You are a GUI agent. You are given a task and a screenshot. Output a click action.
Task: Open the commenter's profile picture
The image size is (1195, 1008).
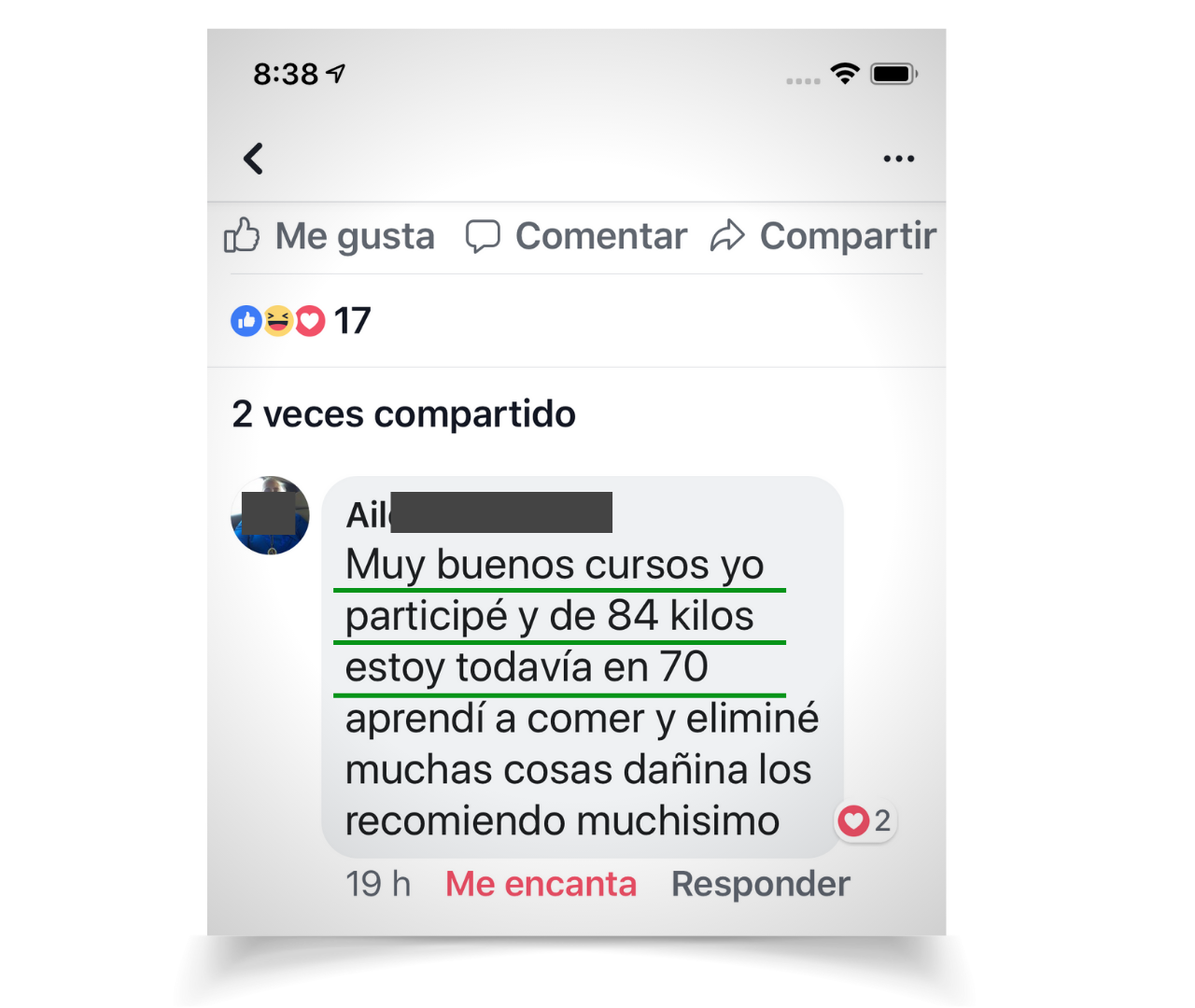point(270,515)
